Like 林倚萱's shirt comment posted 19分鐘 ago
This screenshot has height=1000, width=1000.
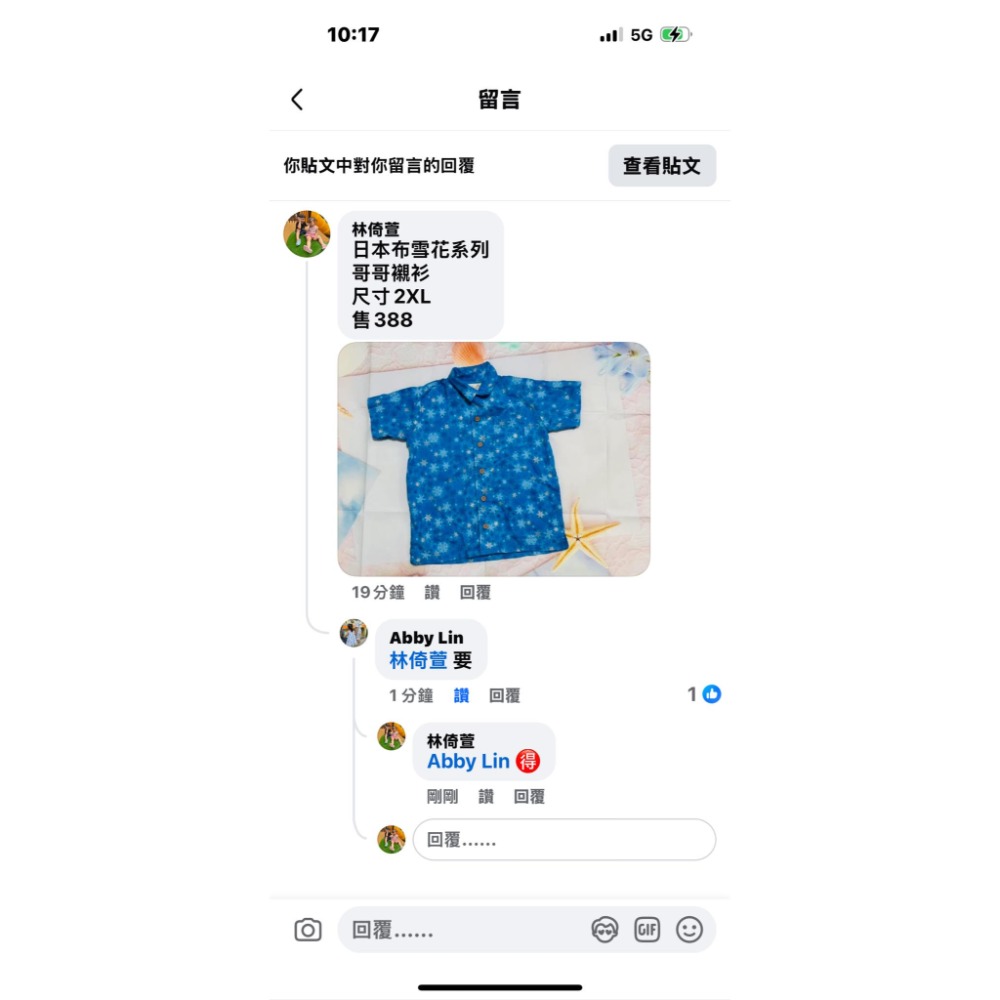pos(432,592)
